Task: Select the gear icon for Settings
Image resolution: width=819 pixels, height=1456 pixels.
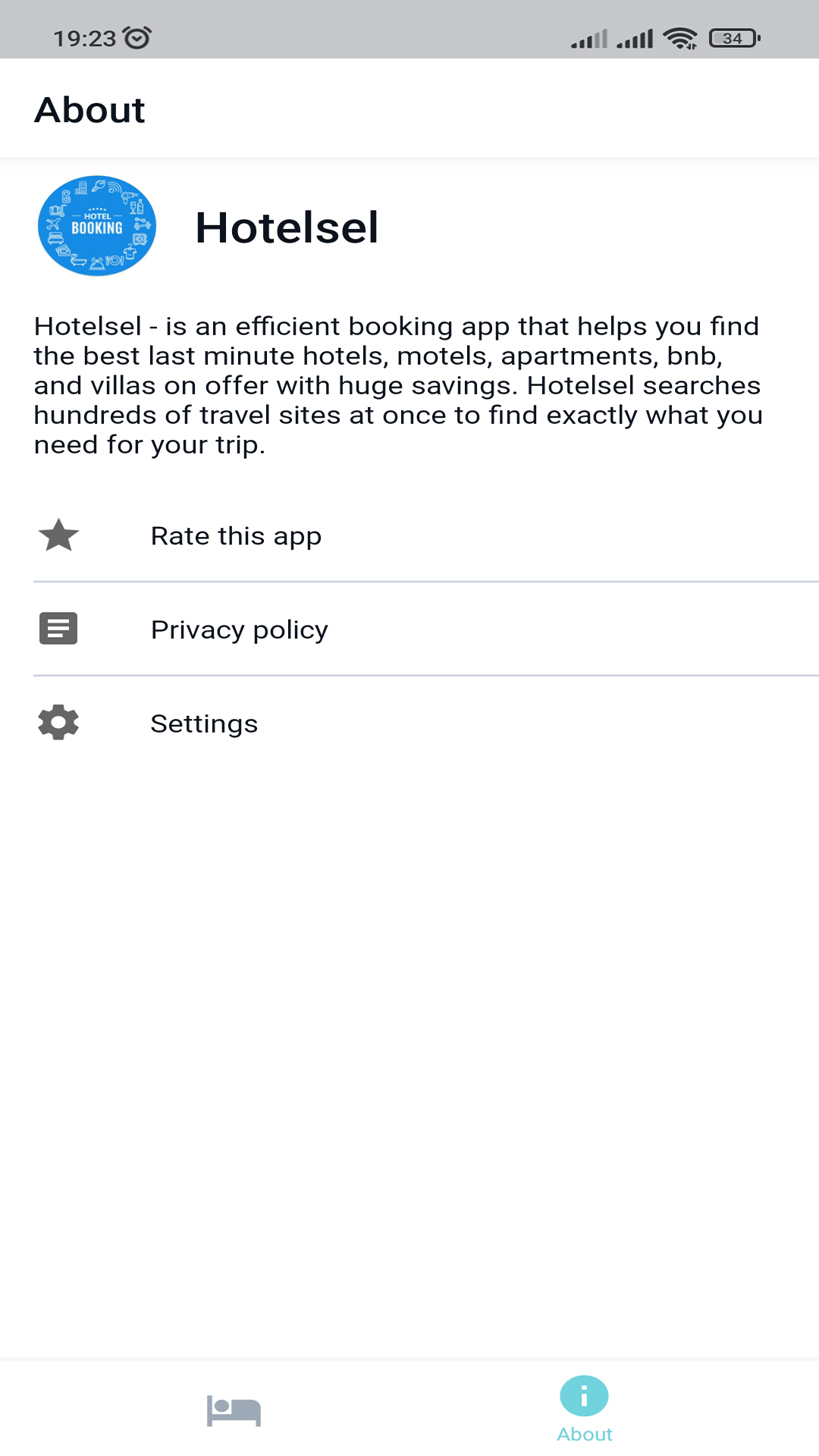Action: [x=58, y=722]
